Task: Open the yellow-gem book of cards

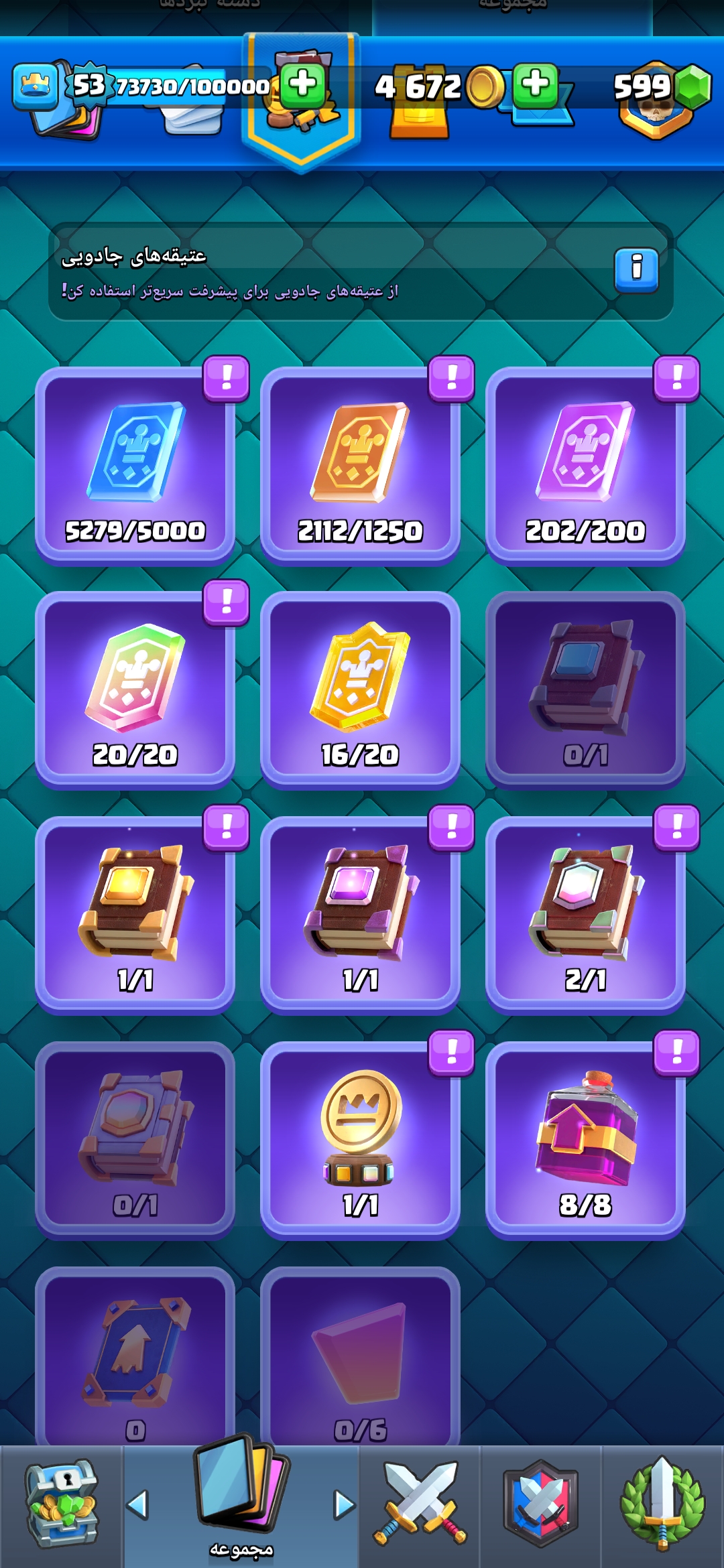Action: (135, 915)
